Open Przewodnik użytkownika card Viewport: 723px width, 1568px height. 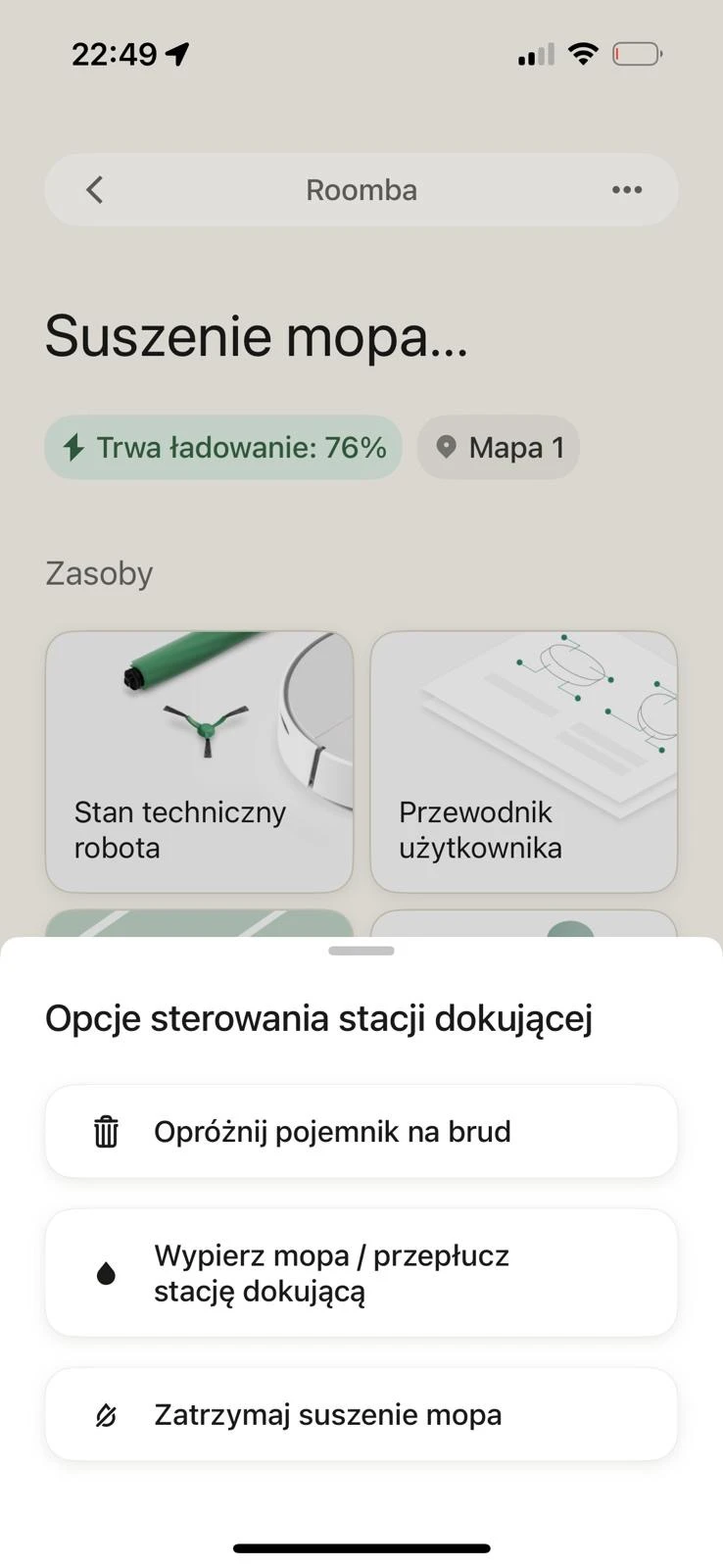coord(523,761)
